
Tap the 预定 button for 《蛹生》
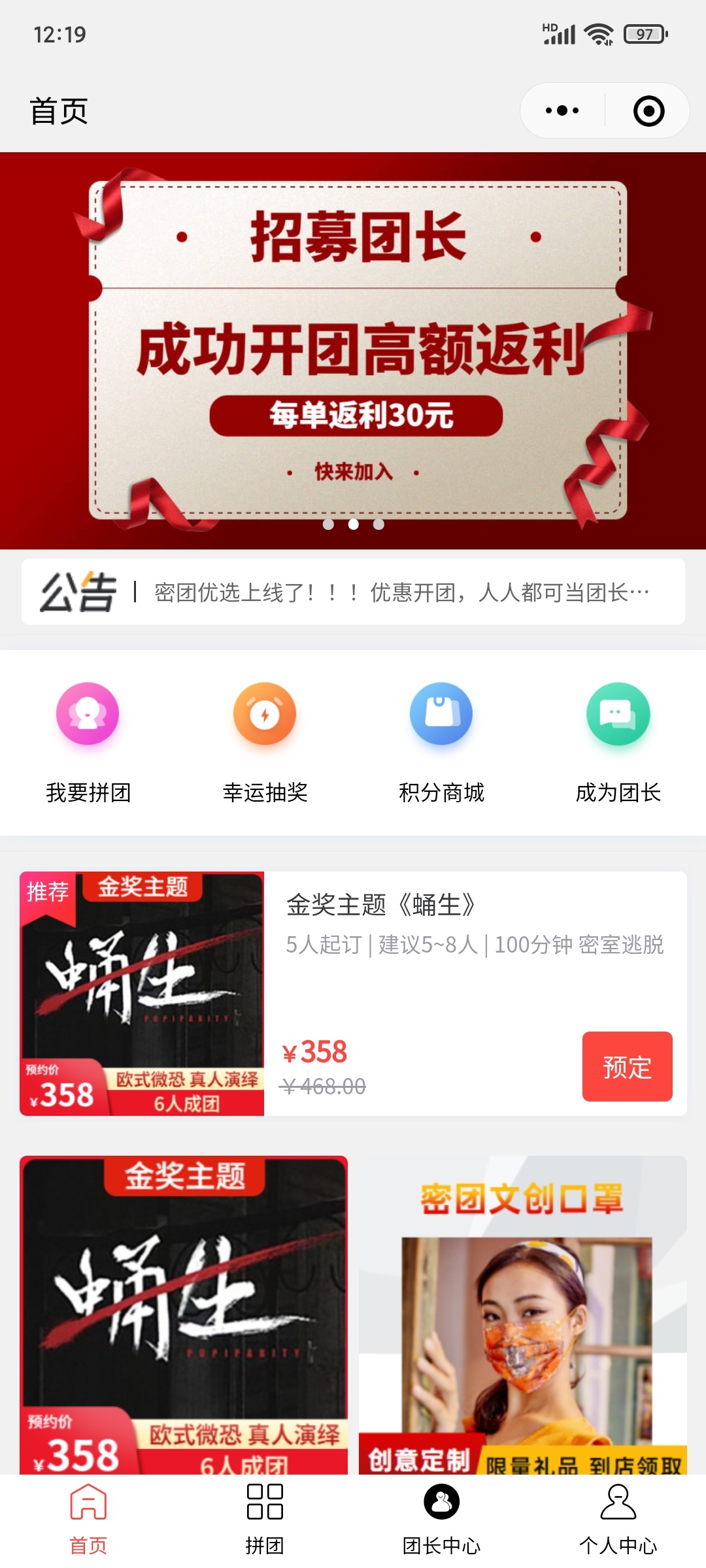627,1066
